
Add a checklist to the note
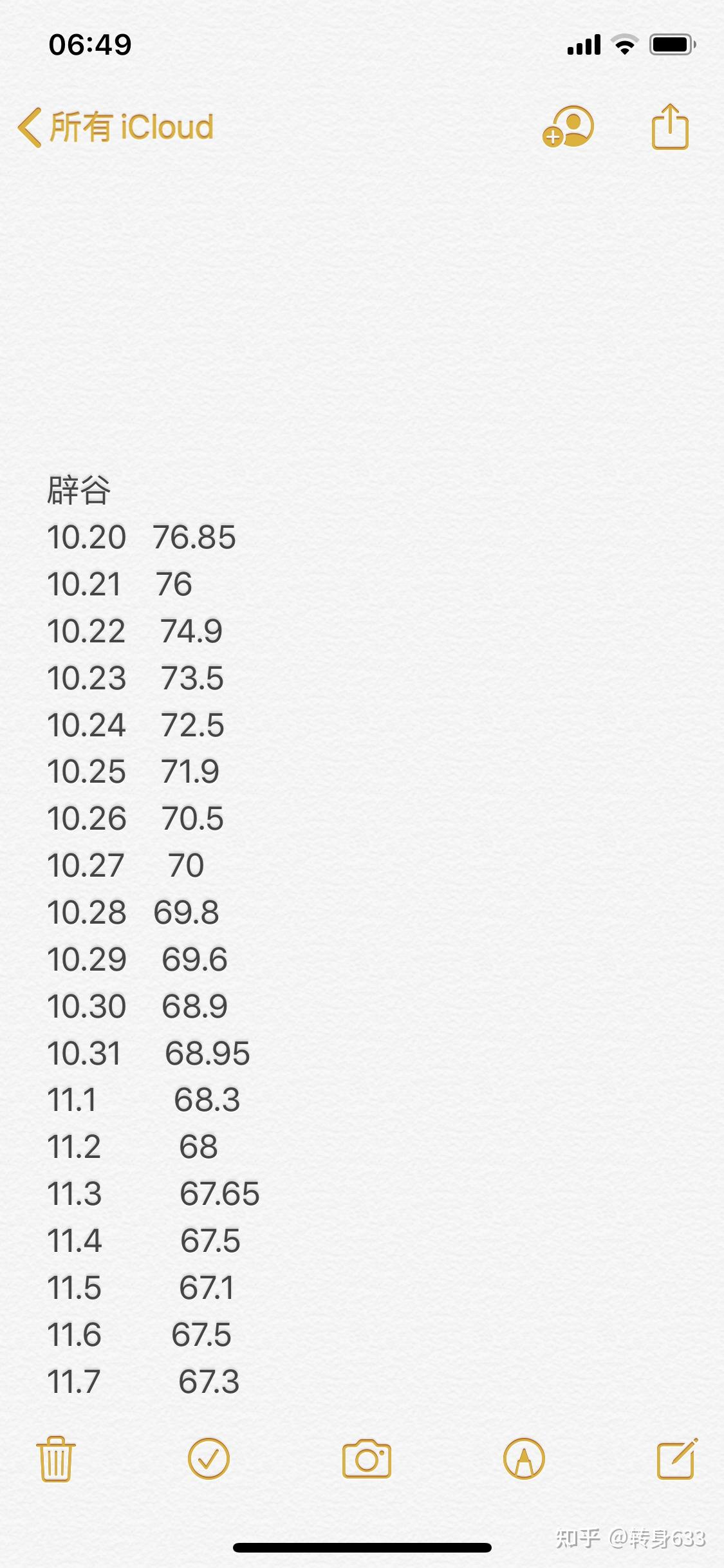209,1459
